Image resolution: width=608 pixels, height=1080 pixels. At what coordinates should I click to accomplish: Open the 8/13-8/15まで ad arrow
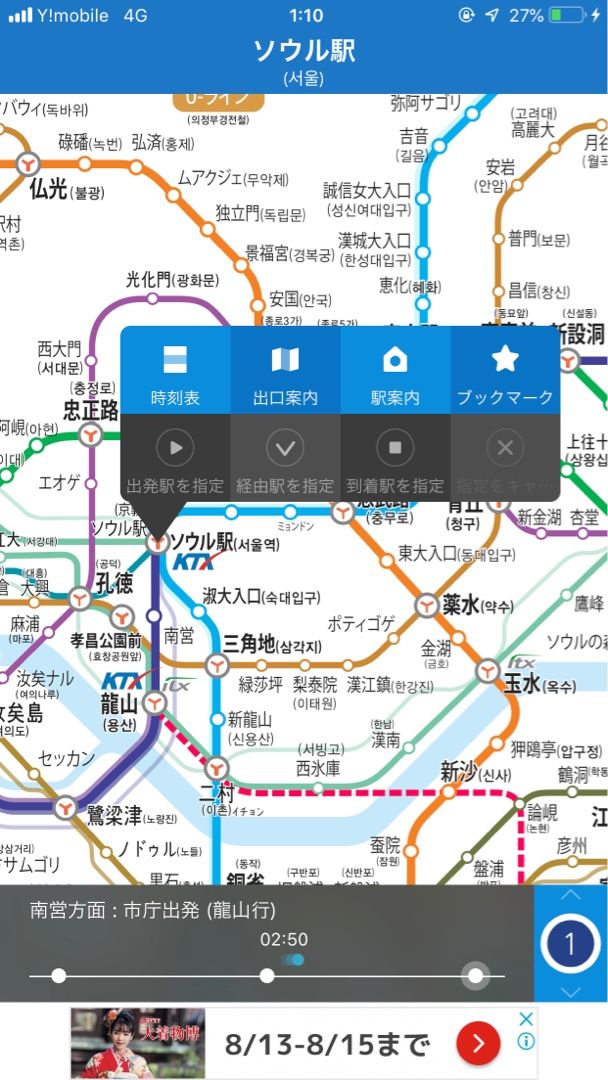click(478, 1045)
